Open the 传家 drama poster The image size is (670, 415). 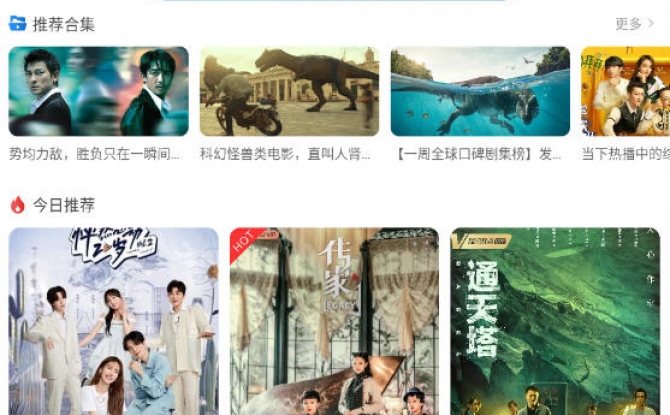[334, 320]
